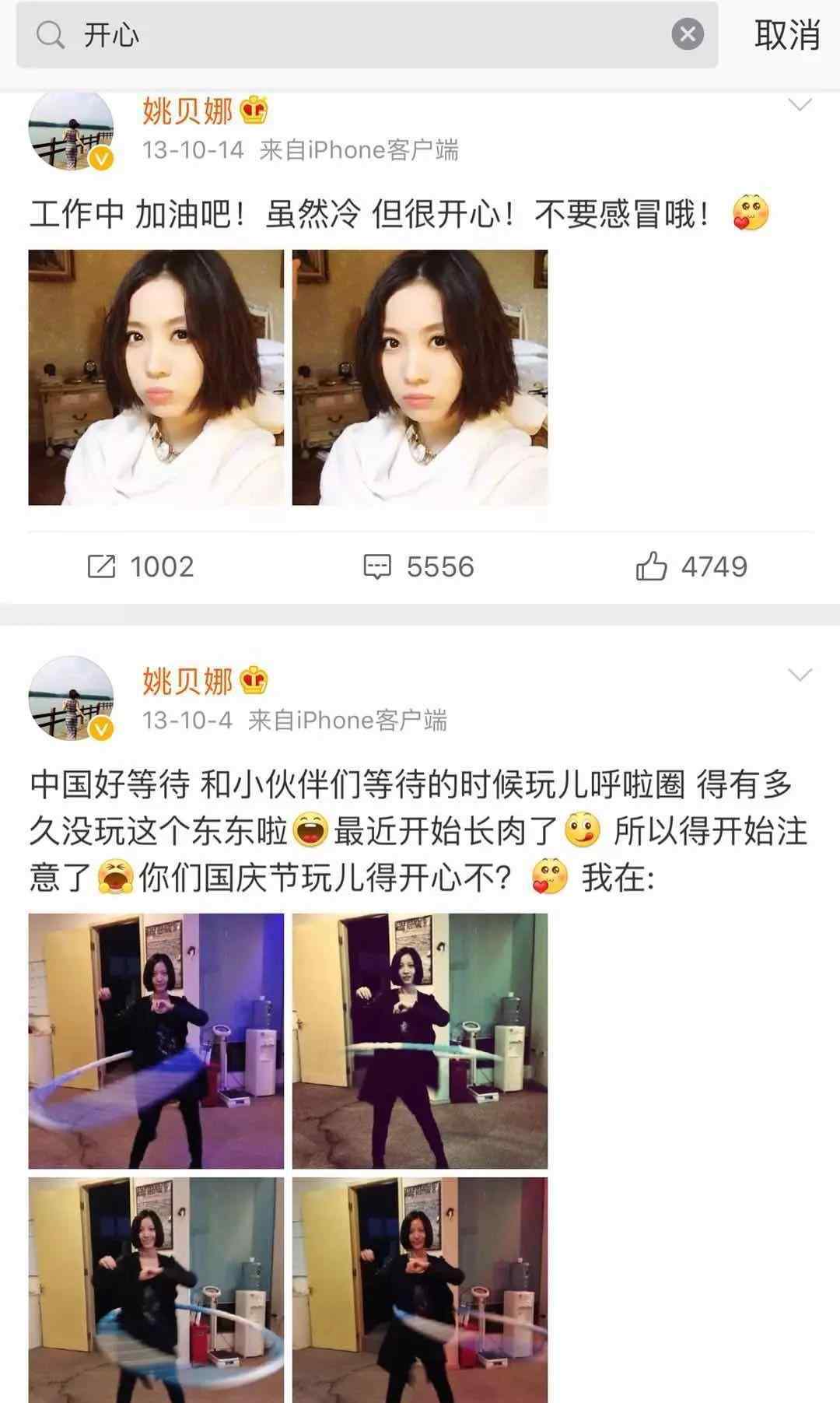Open the second hula hoop photo in the top row

tap(420, 1041)
